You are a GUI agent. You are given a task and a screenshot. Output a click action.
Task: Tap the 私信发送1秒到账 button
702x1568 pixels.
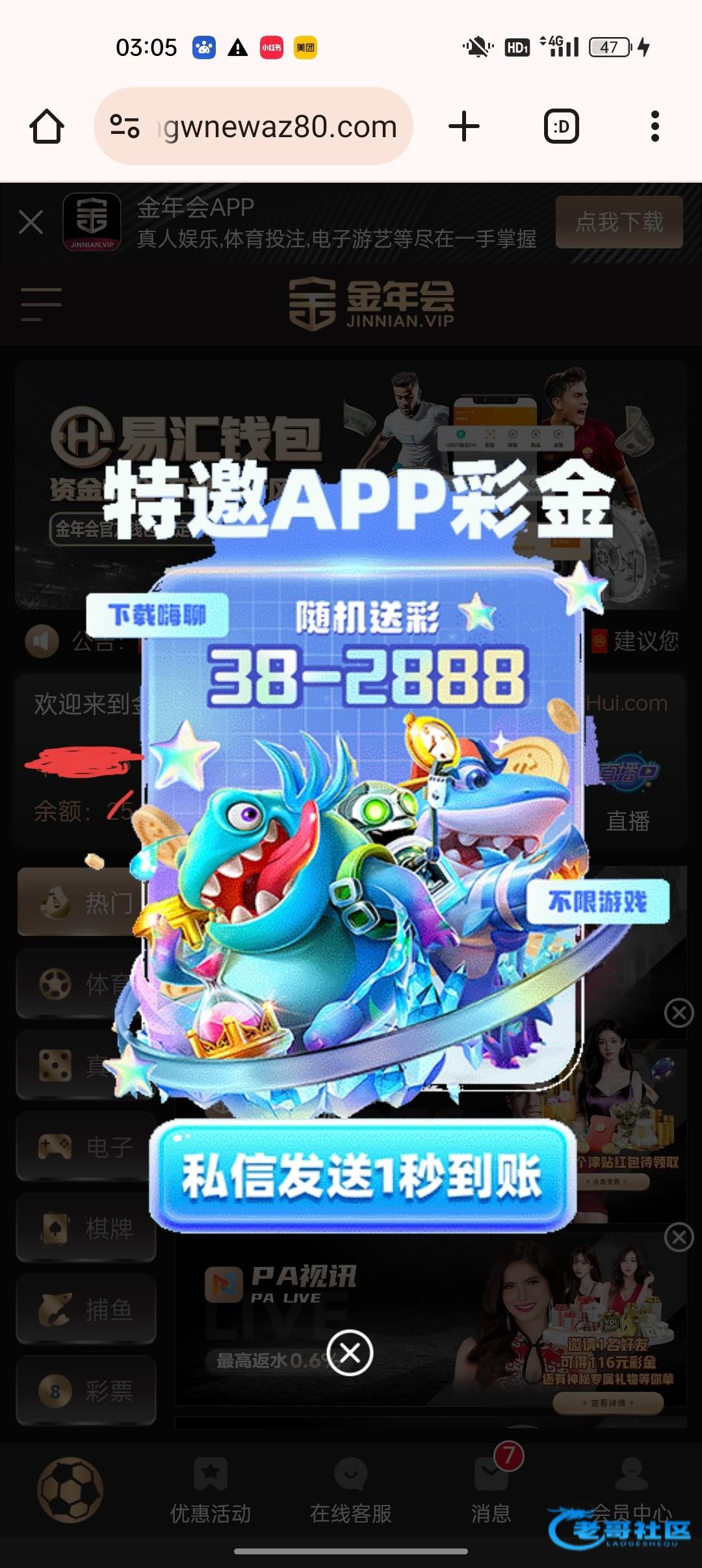(362, 1175)
